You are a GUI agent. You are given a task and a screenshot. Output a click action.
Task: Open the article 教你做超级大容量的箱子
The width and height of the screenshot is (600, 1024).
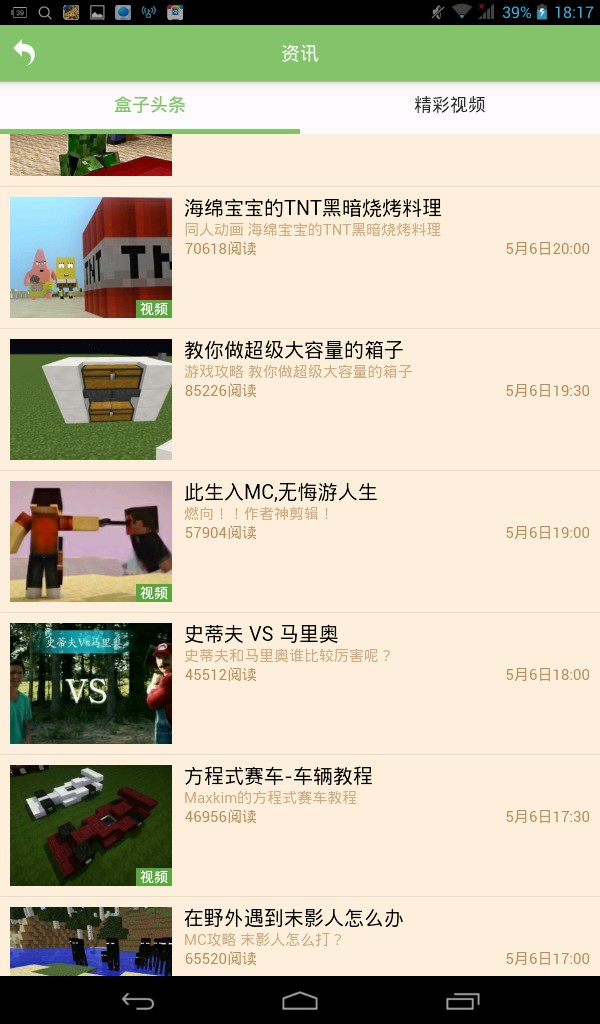(x=294, y=351)
